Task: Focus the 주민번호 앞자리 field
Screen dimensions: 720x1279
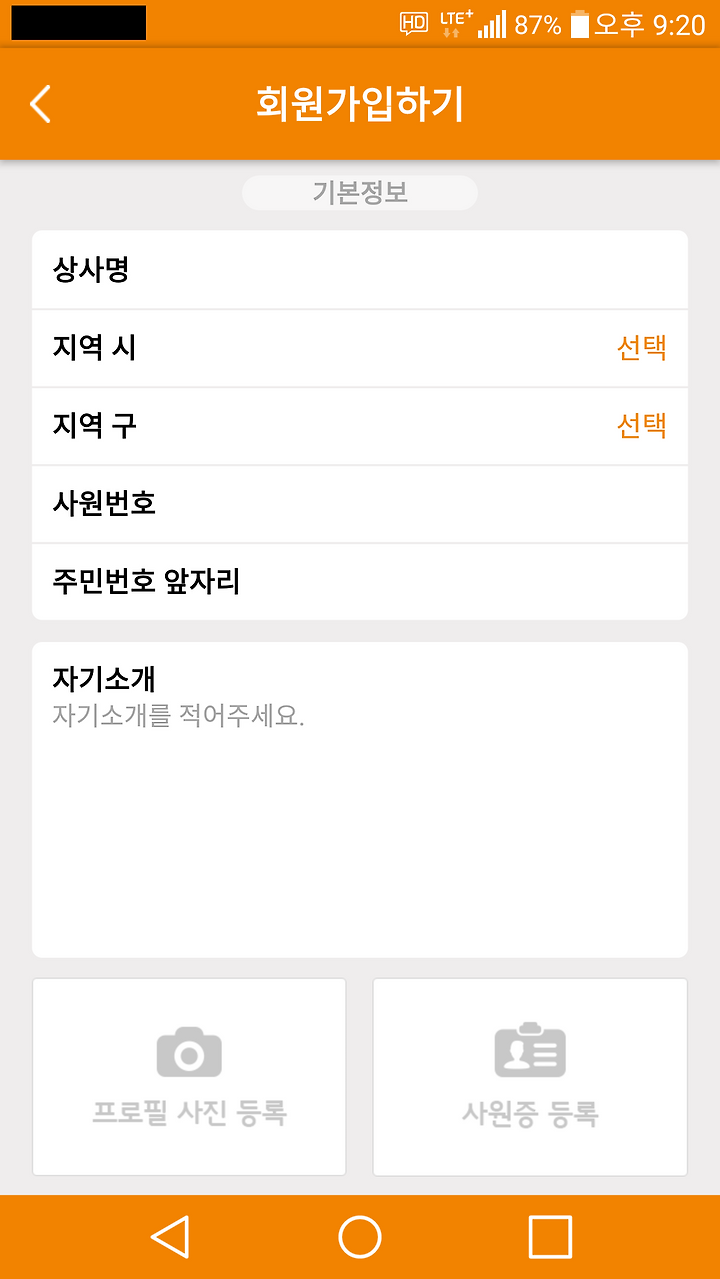Action: tap(360, 582)
